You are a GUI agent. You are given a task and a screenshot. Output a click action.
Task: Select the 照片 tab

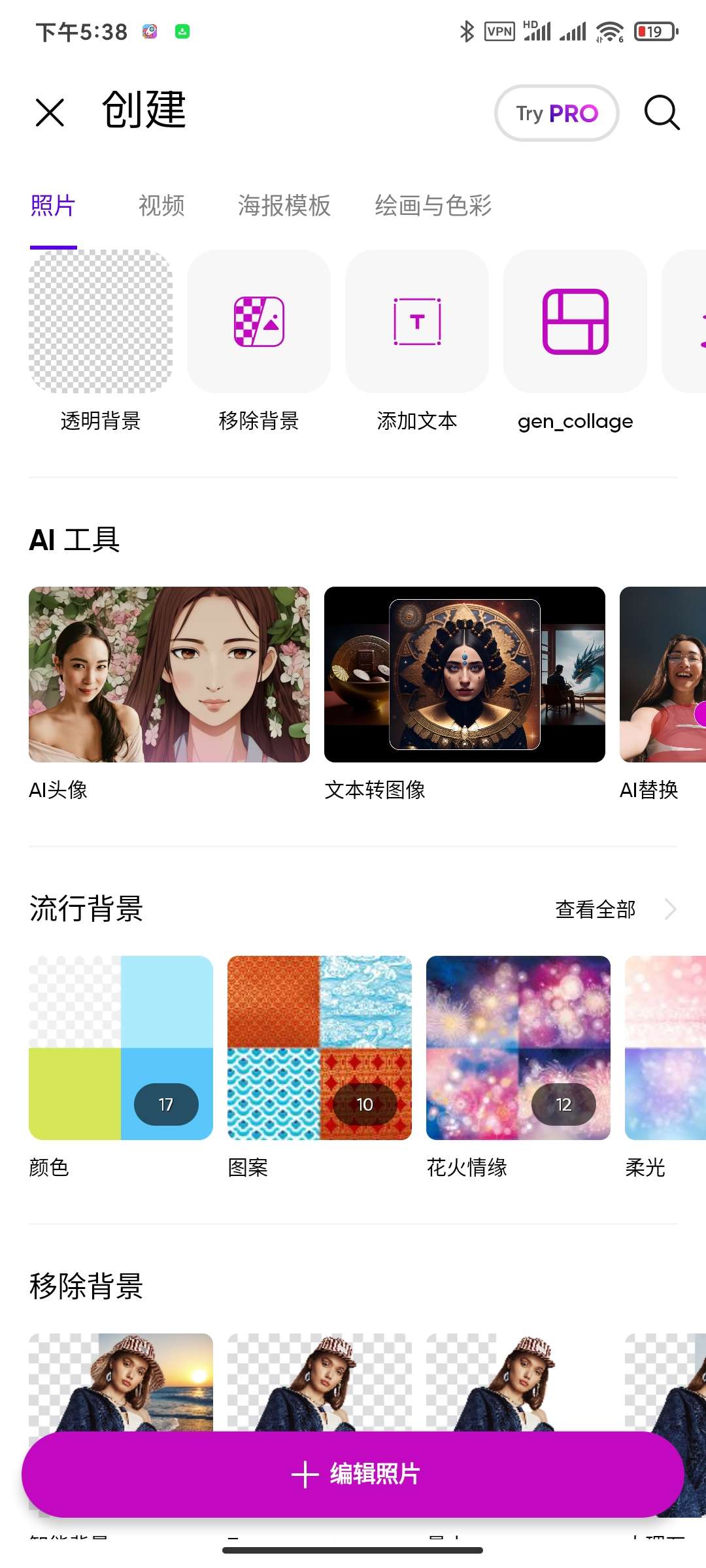[x=53, y=205]
